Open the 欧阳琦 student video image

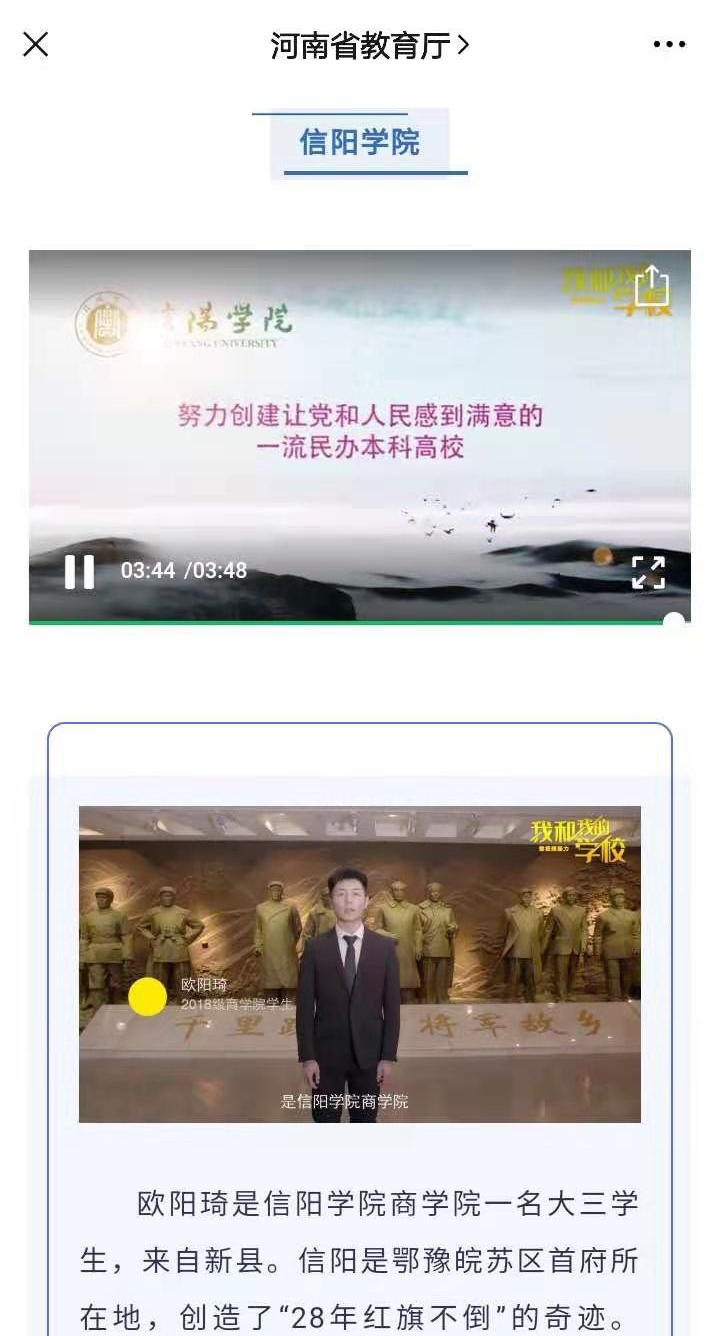(360, 964)
